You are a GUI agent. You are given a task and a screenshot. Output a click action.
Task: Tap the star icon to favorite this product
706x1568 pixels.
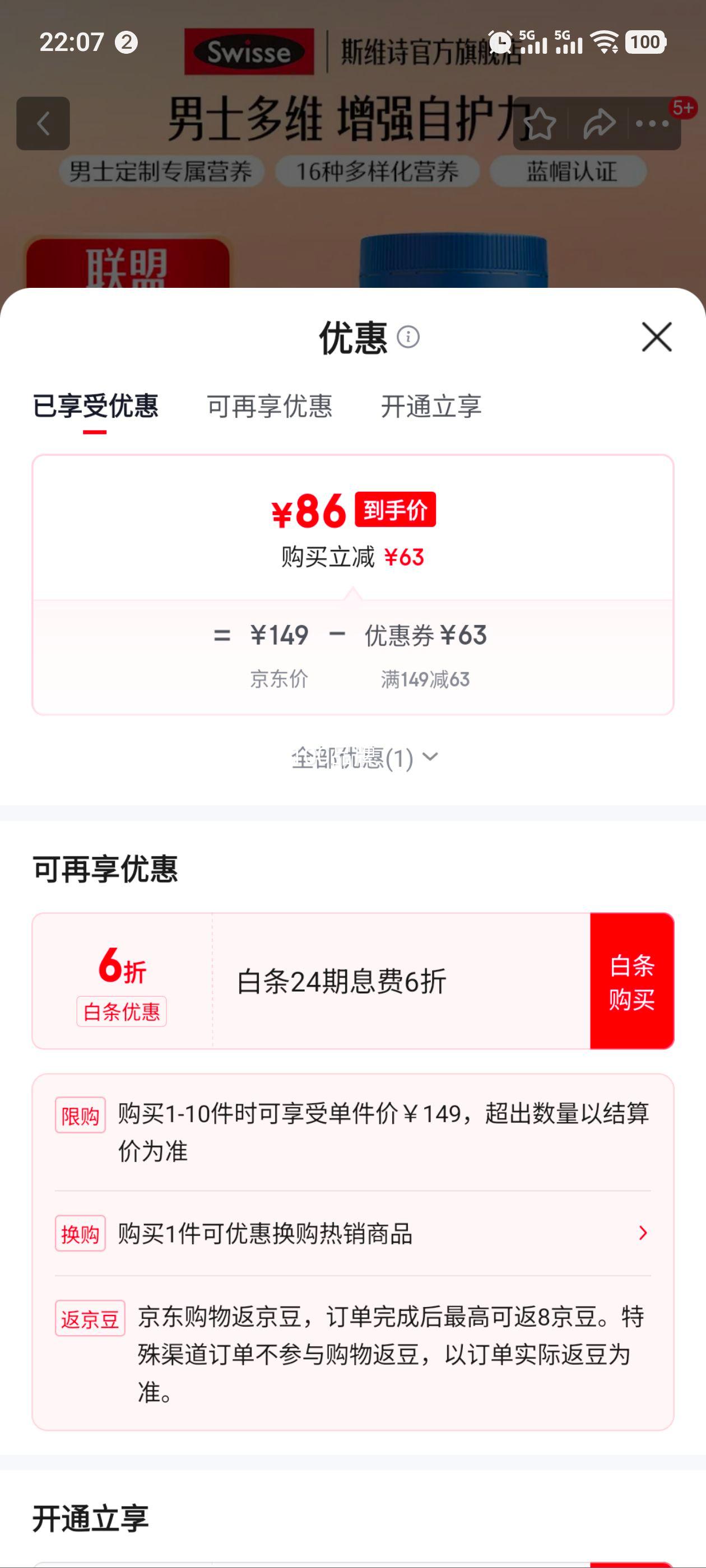[538, 124]
